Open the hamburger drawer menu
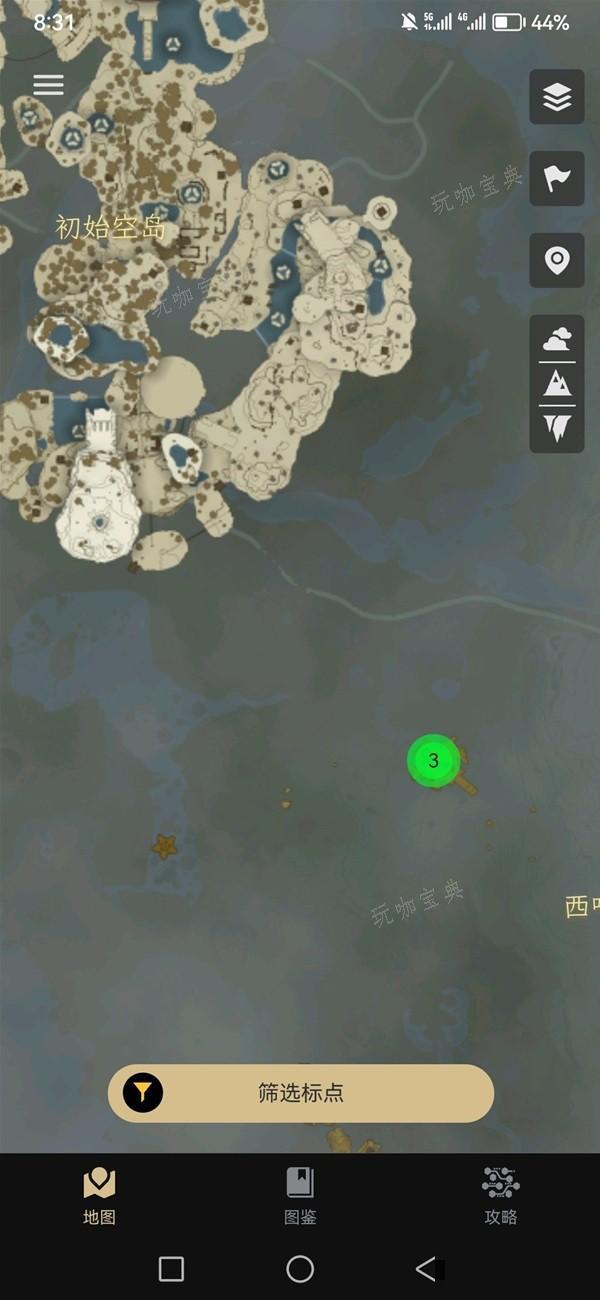Viewport: 600px width, 1300px height. 48,85
